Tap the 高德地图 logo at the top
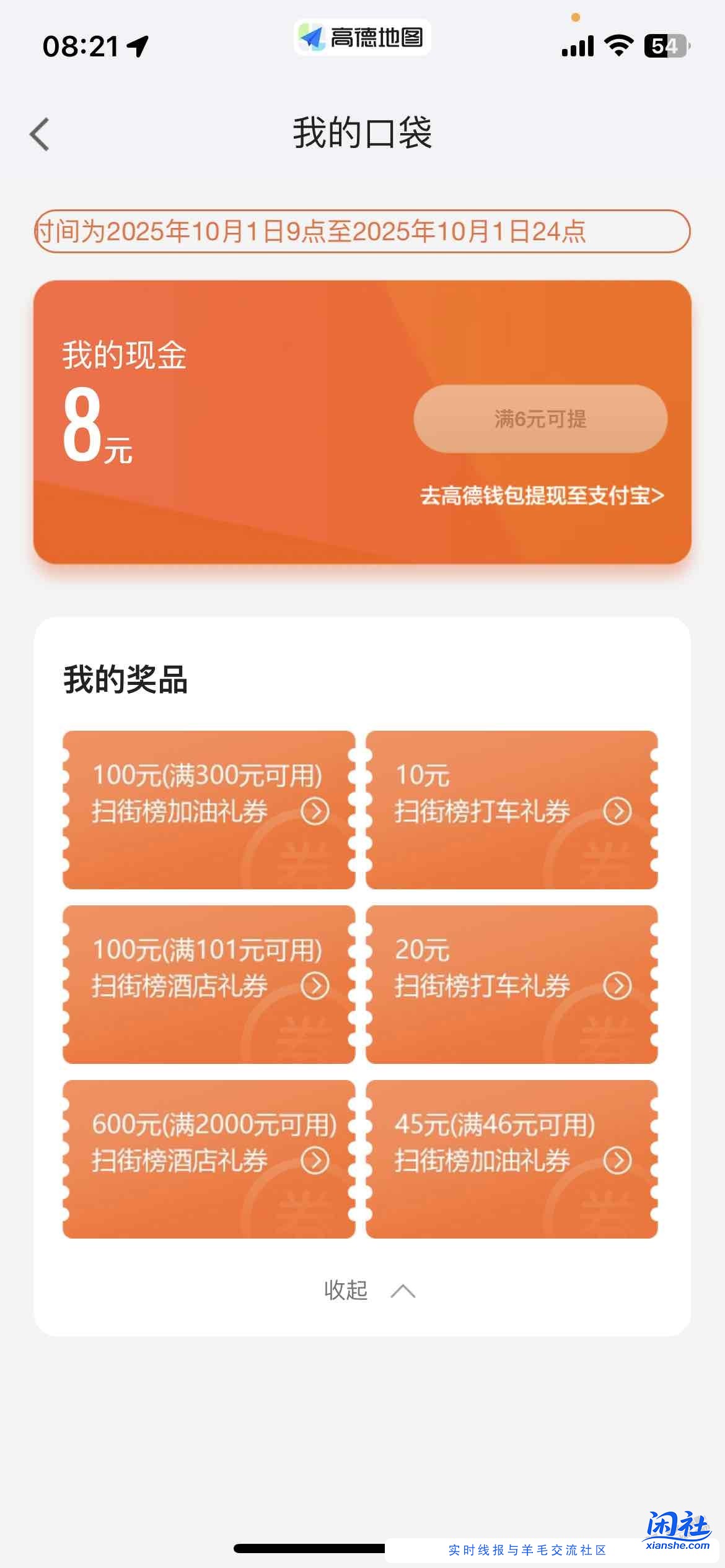725x1568 pixels. pos(362,38)
